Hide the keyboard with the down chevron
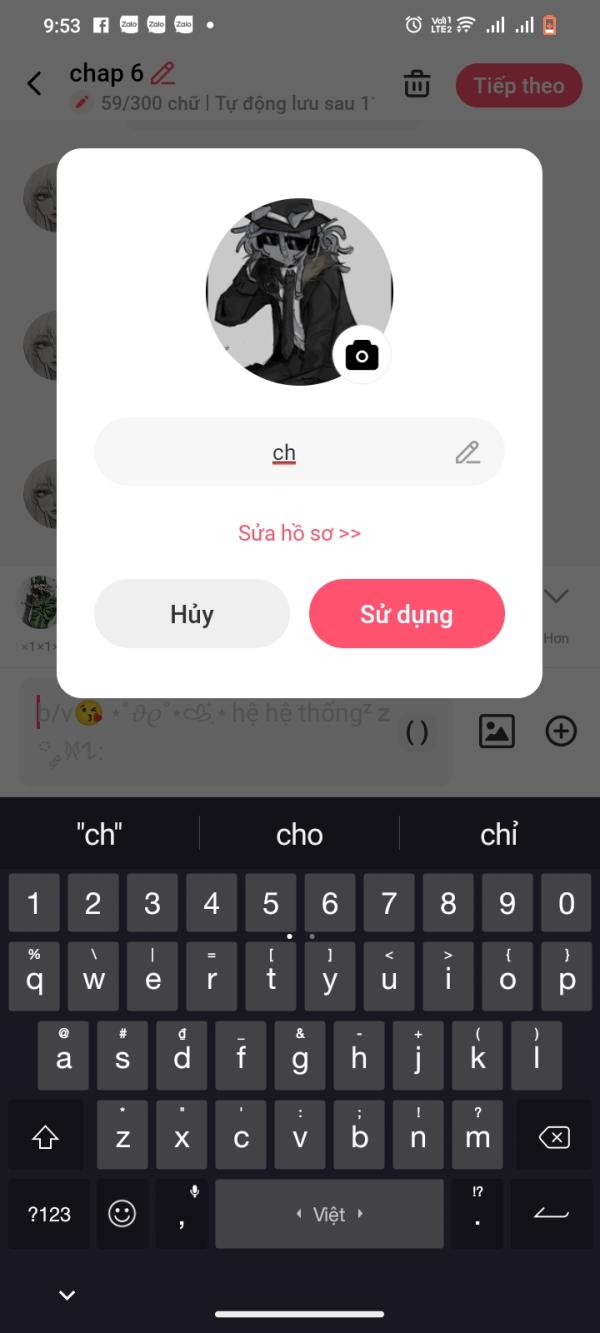 pyautogui.click(x=67, y=1295)
